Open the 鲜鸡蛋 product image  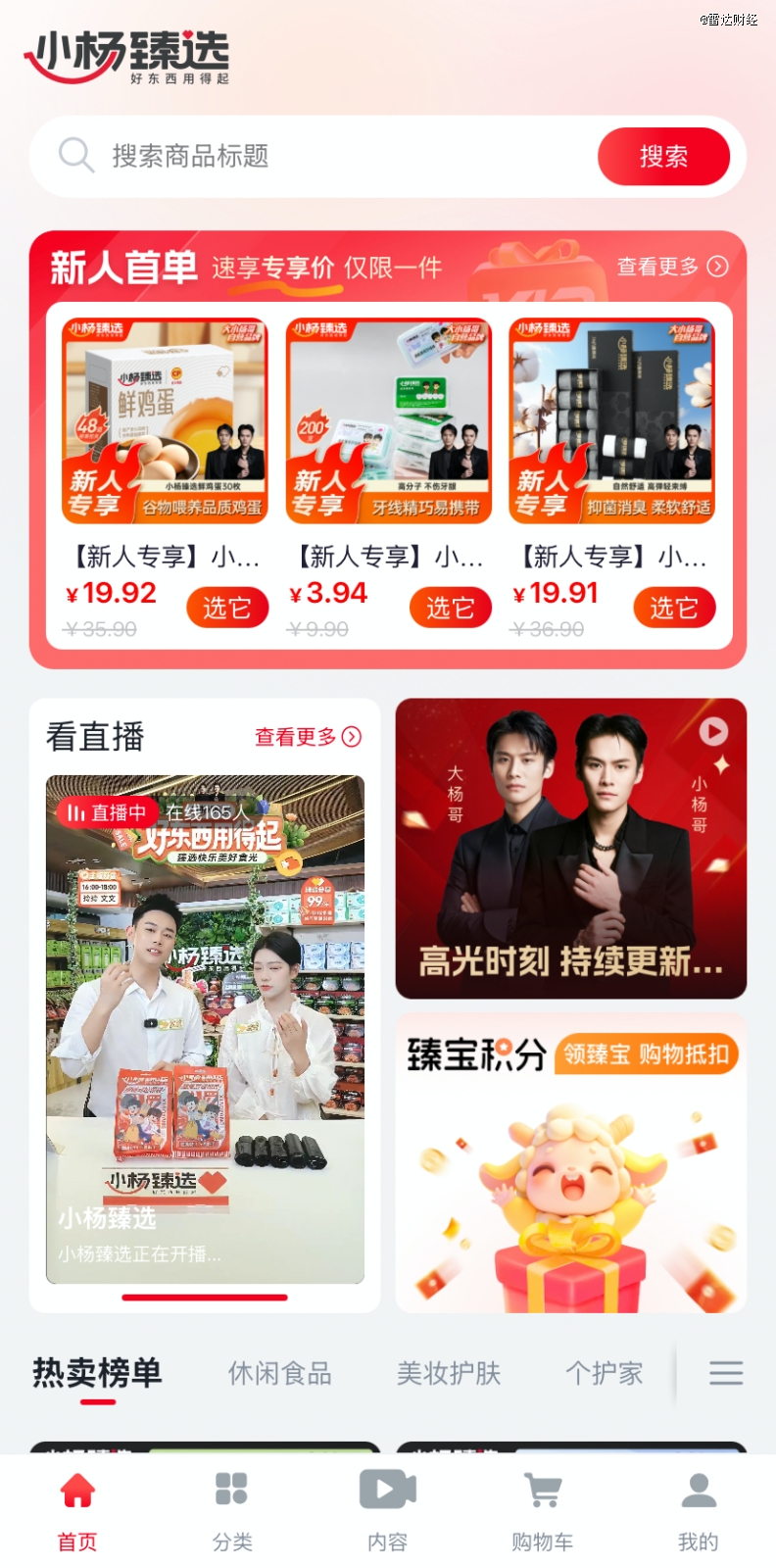click(x=165, y=419)
